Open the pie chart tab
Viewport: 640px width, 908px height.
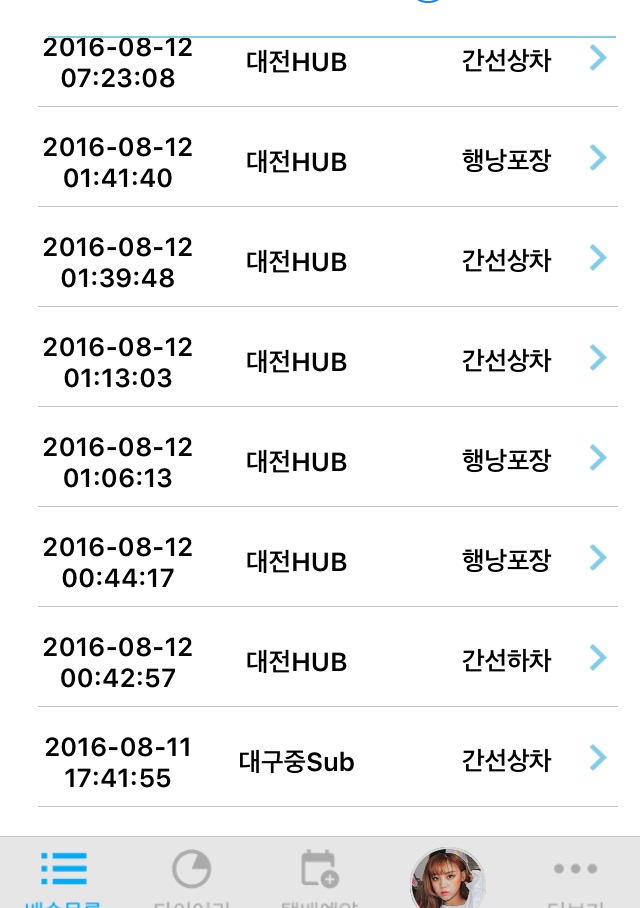coord(191,874)
